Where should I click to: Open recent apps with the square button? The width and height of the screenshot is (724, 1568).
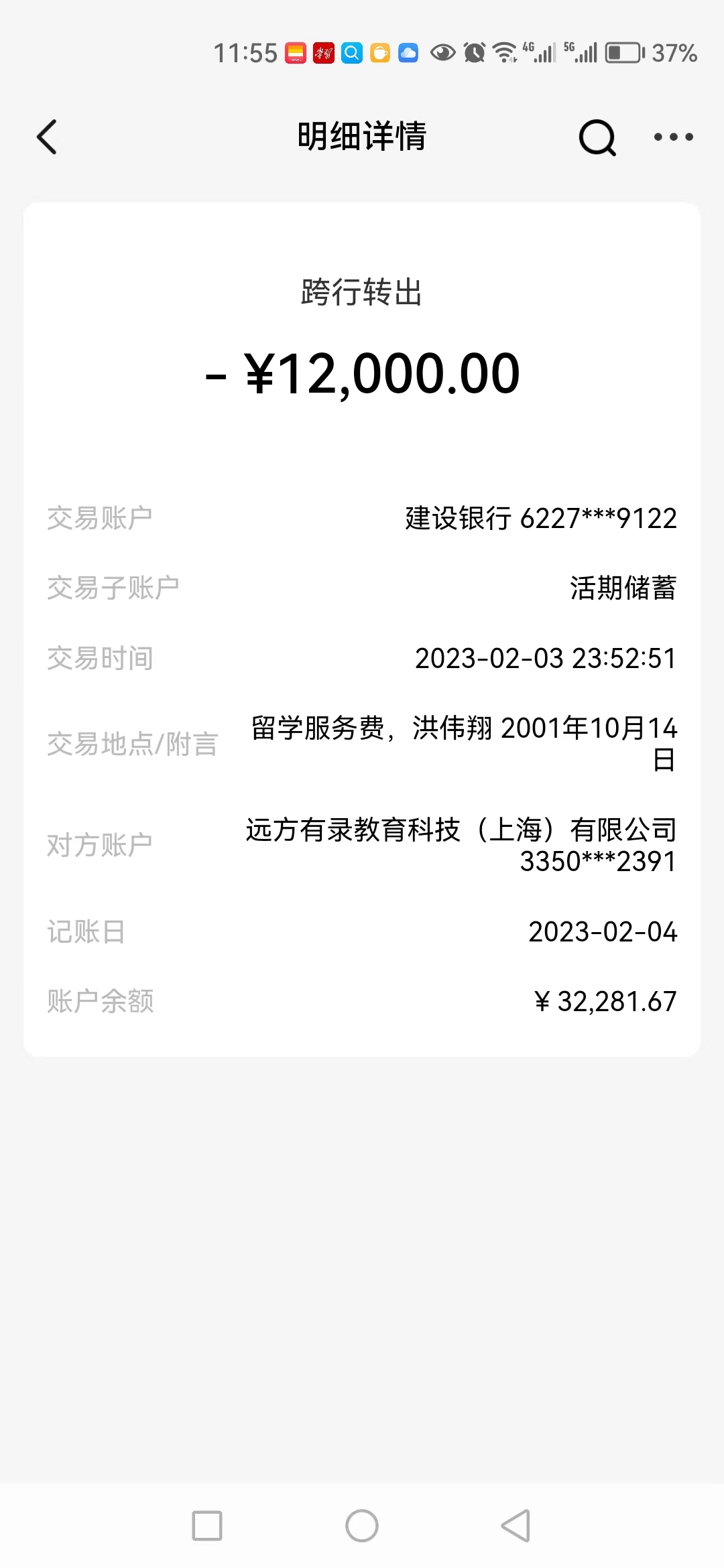point(207,1526)
